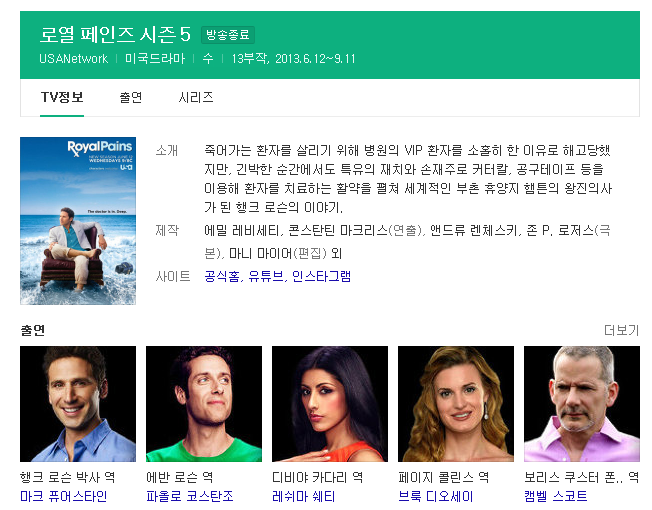View the cast photo for 행크 로슨 박사
652x510 pixels.
click(x=77, y=404)
